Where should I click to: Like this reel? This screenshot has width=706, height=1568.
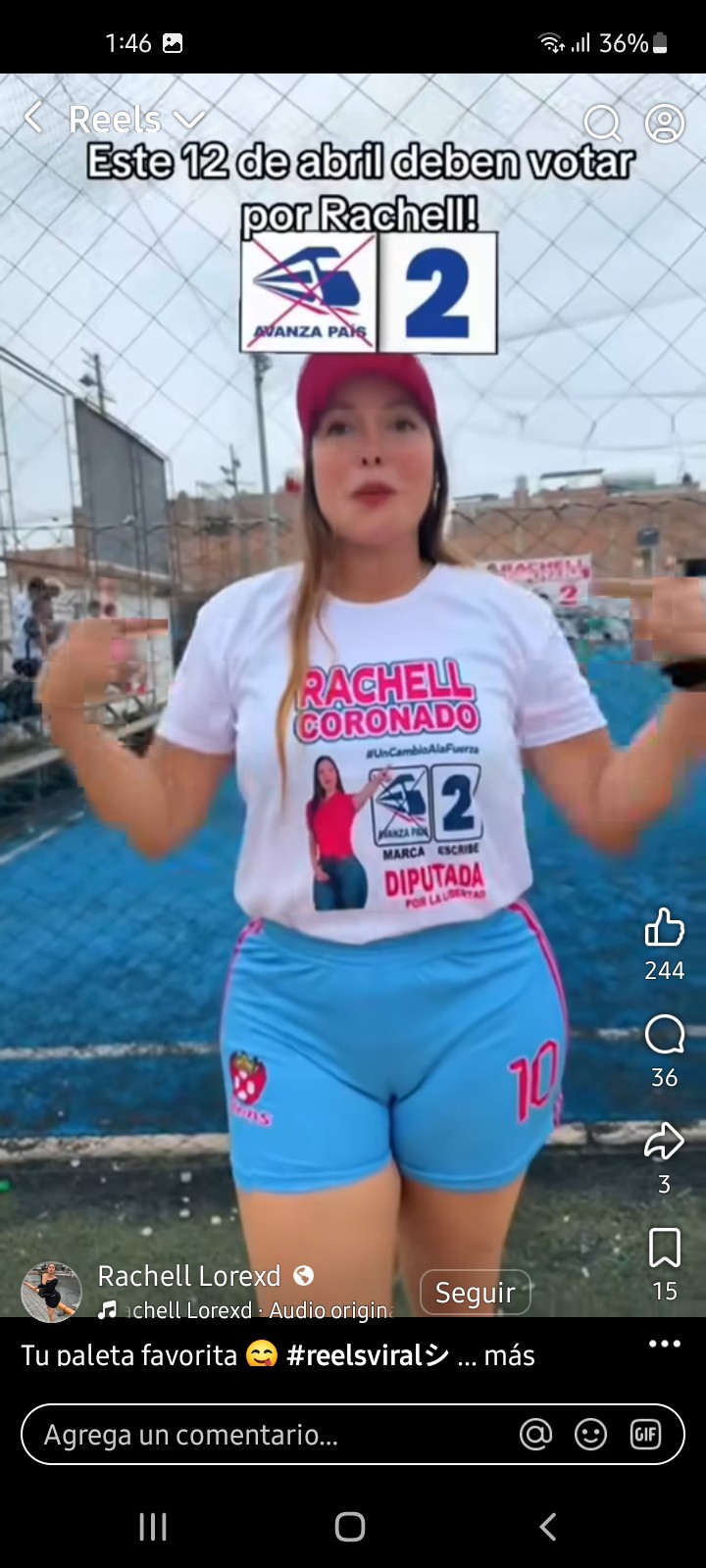pyautogui.click(x=664, y=927)
